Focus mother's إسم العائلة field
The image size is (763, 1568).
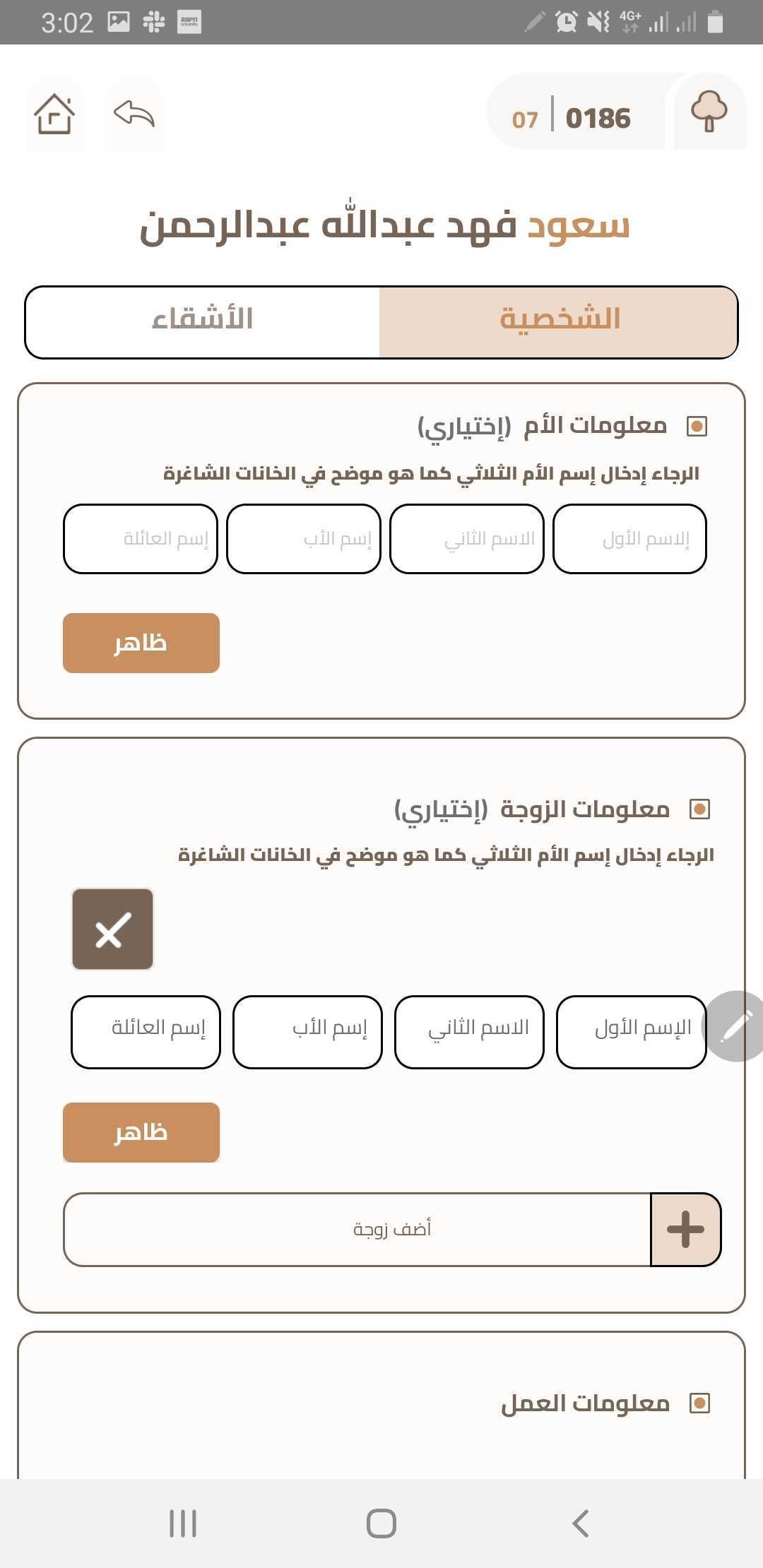[x=141, y=539]
